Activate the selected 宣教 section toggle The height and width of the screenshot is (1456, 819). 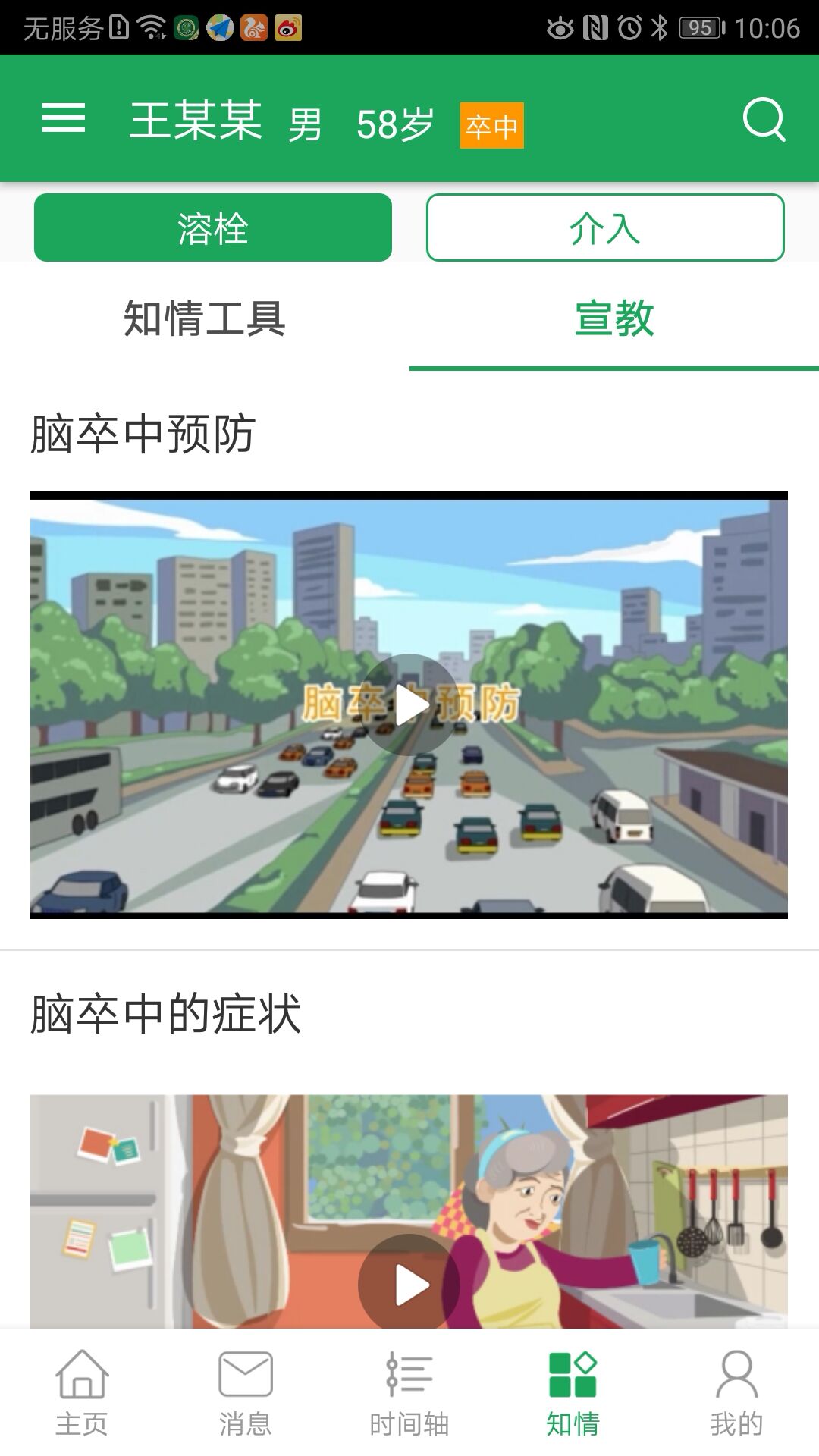point(614,318)
